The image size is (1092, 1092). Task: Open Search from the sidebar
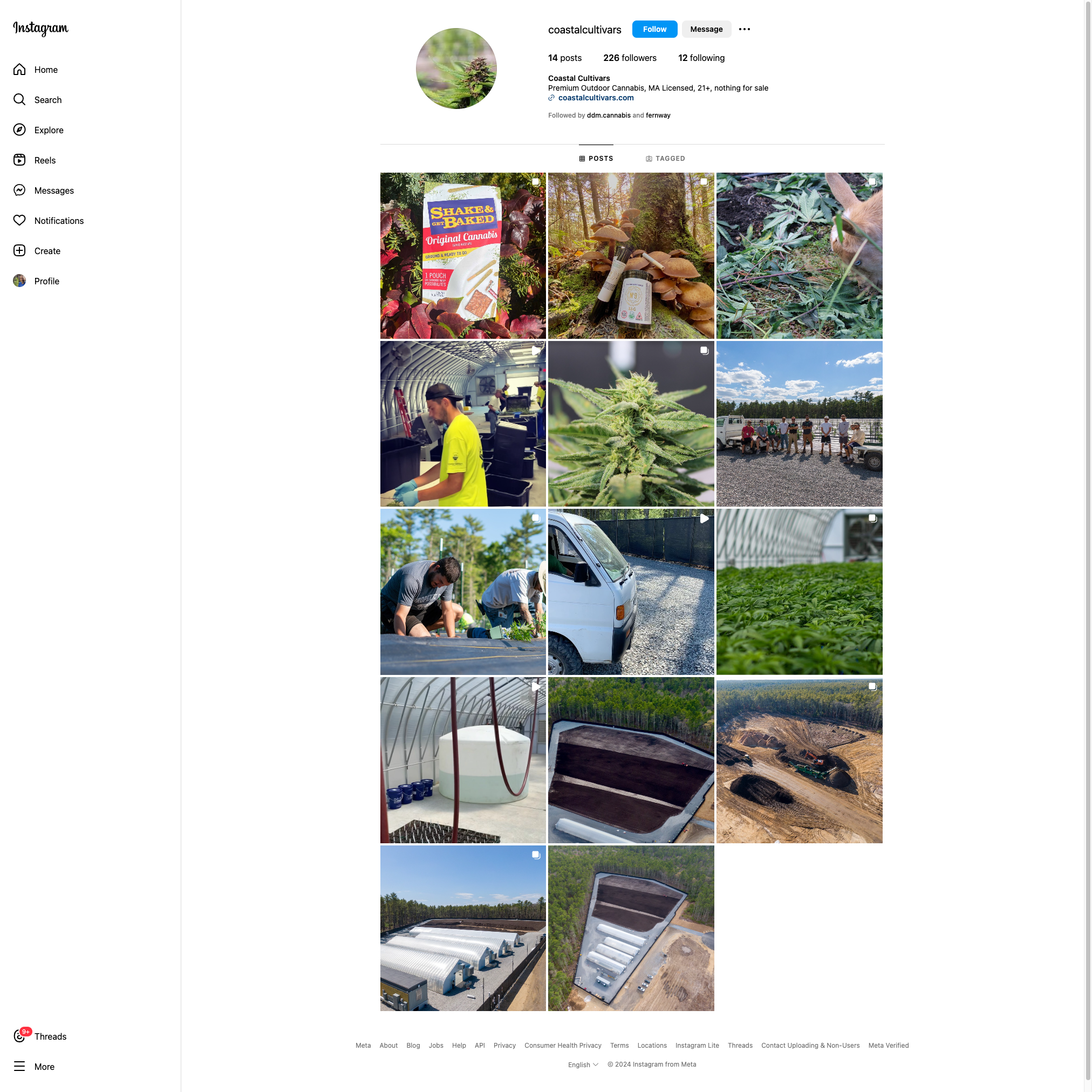tap(47, 100)
